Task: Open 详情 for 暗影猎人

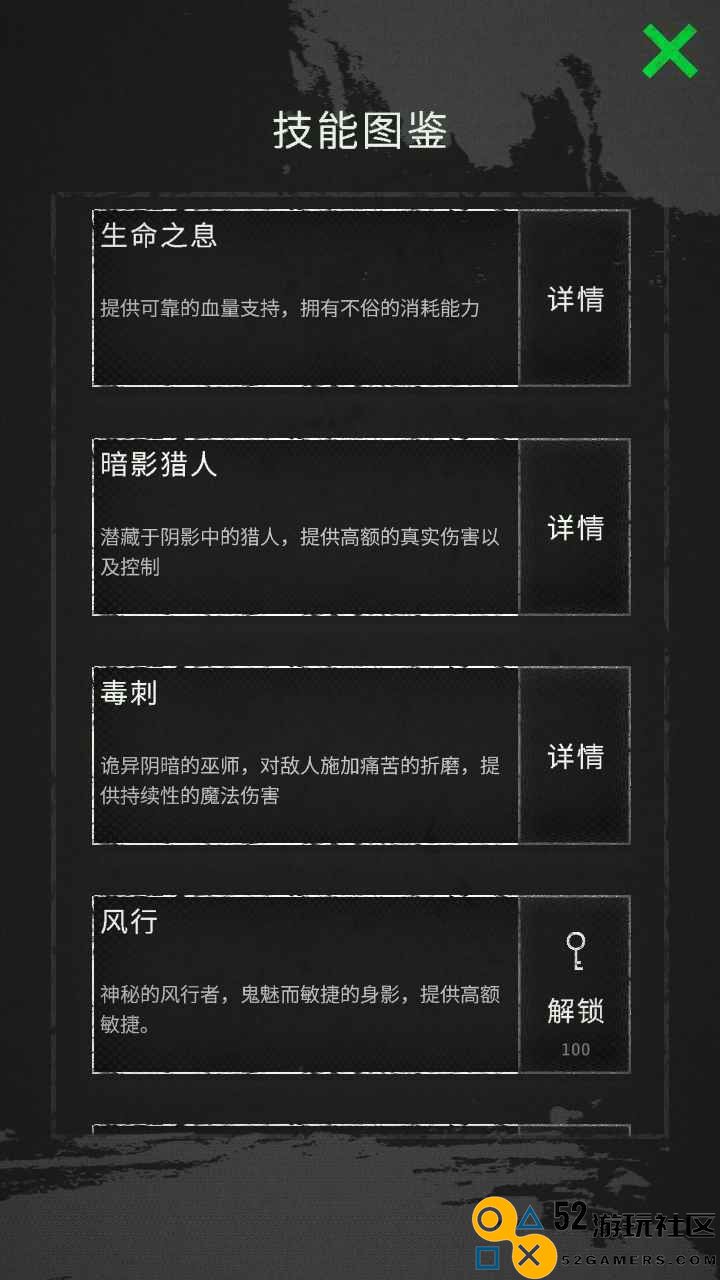Action: tap(575, 527)
